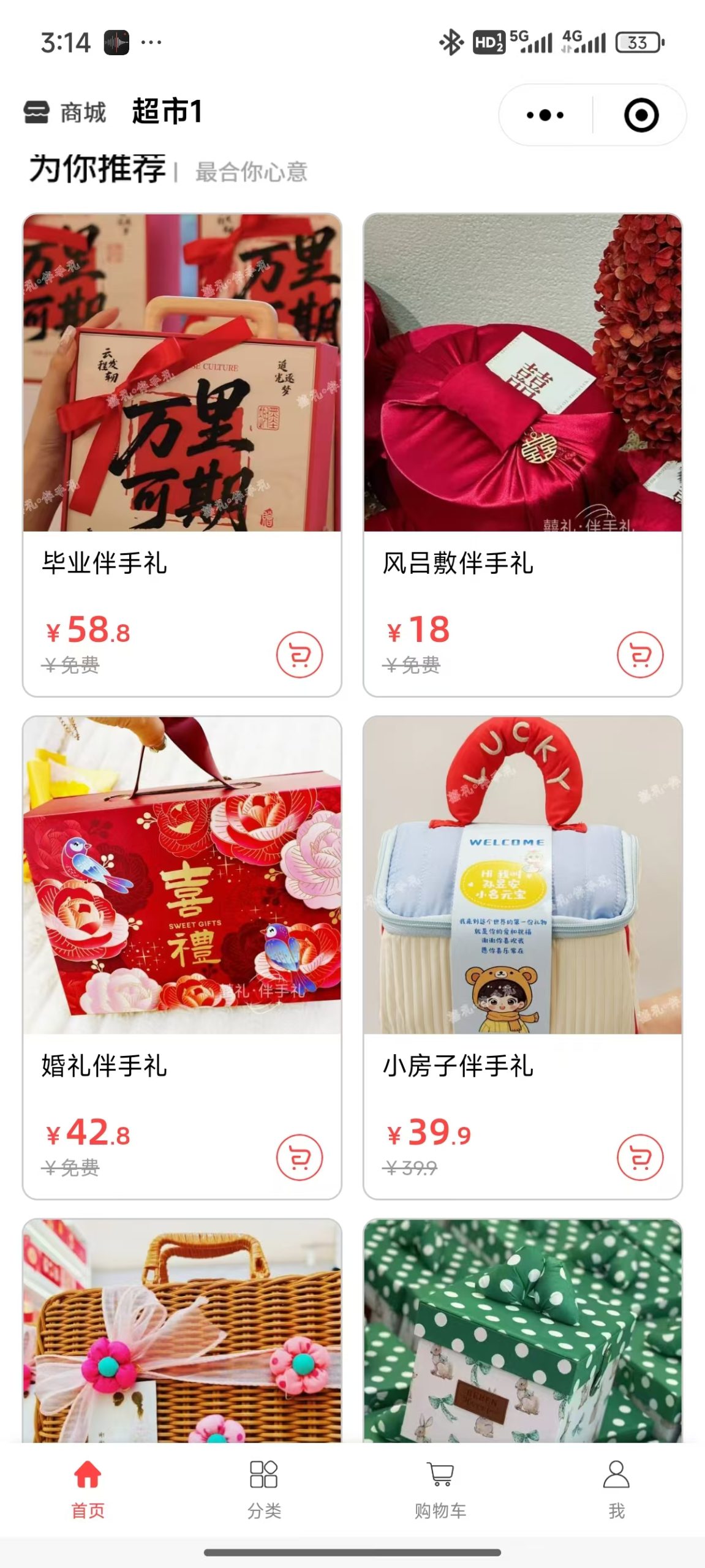
Task: Open the wicker basket gift product
Action: (x=182, y=1329)
